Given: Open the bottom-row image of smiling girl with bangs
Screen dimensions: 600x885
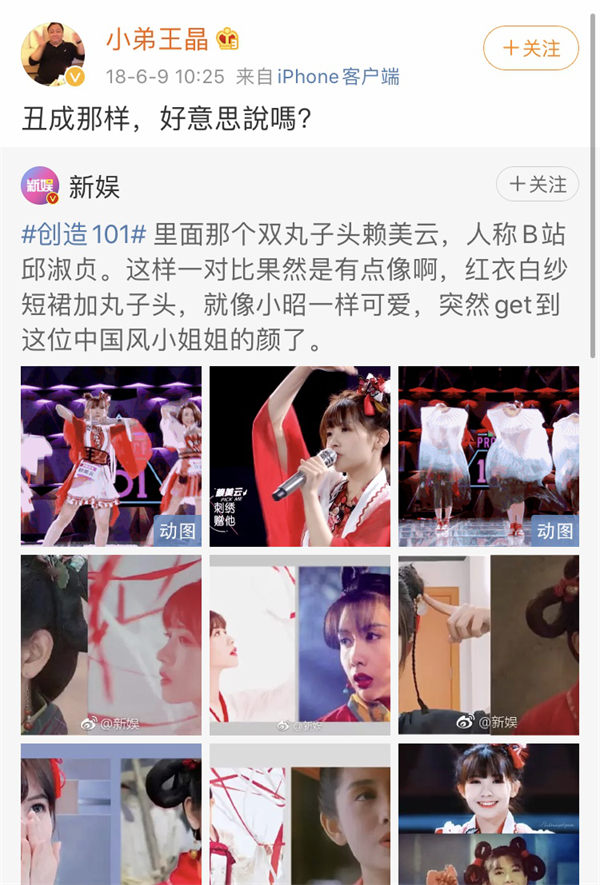Looking at the screenshot, I should pos(488,813).
